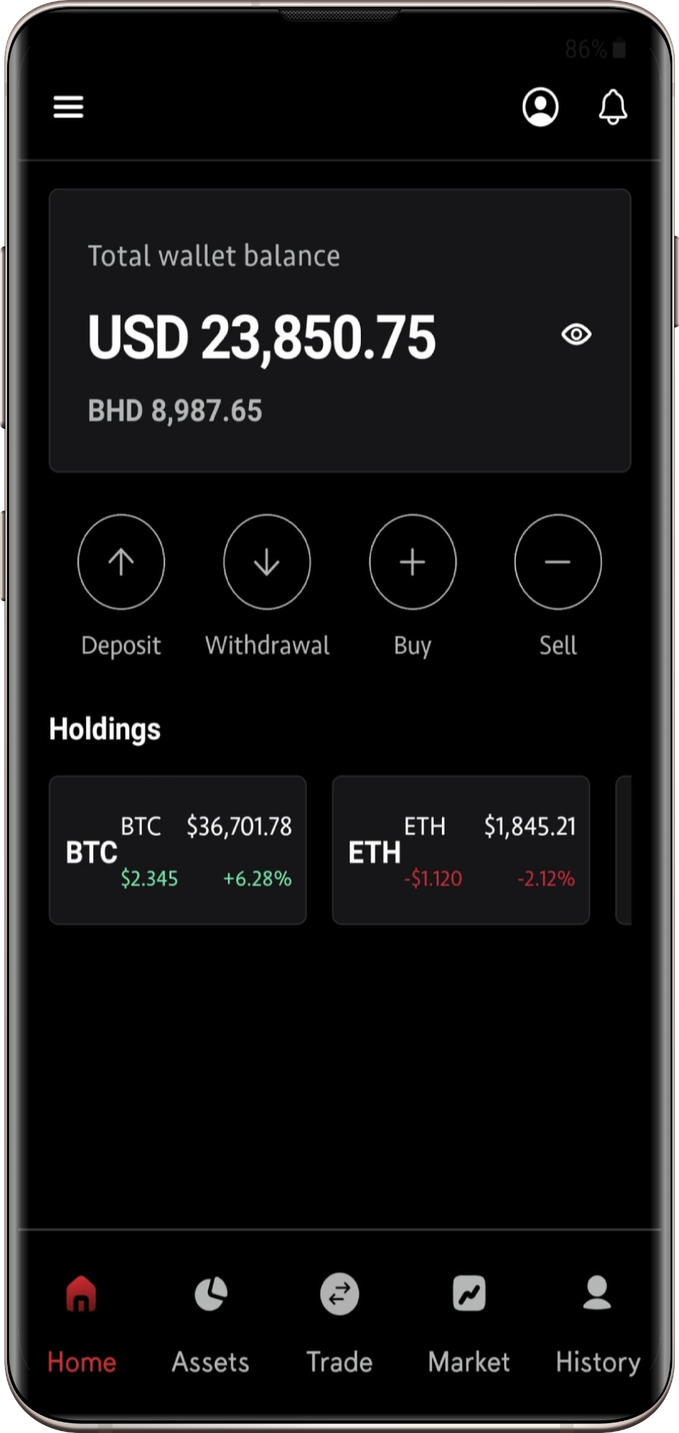View the History tab

pyautogui.click(x=597, y=1322)
